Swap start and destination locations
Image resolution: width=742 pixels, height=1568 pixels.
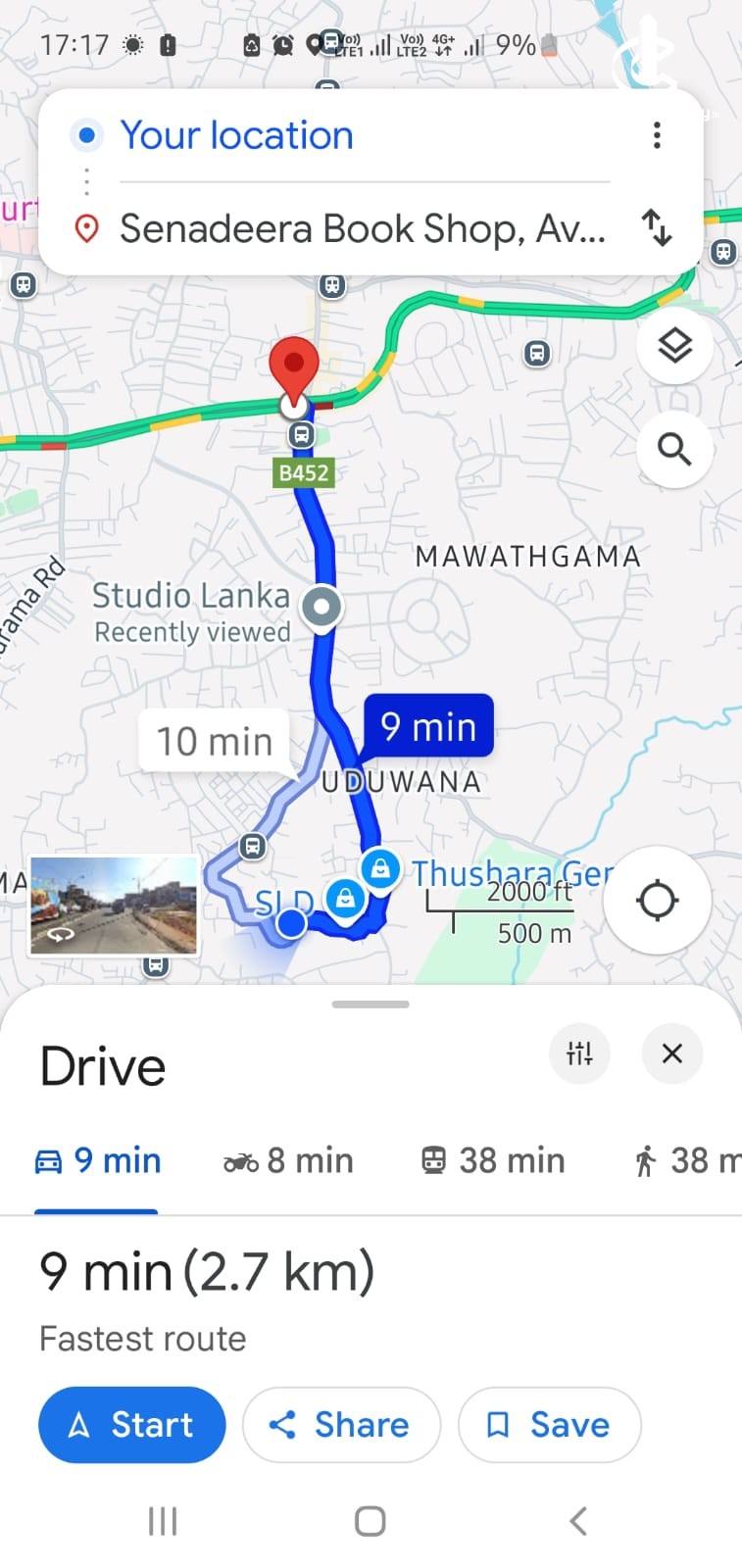[657, 228]
